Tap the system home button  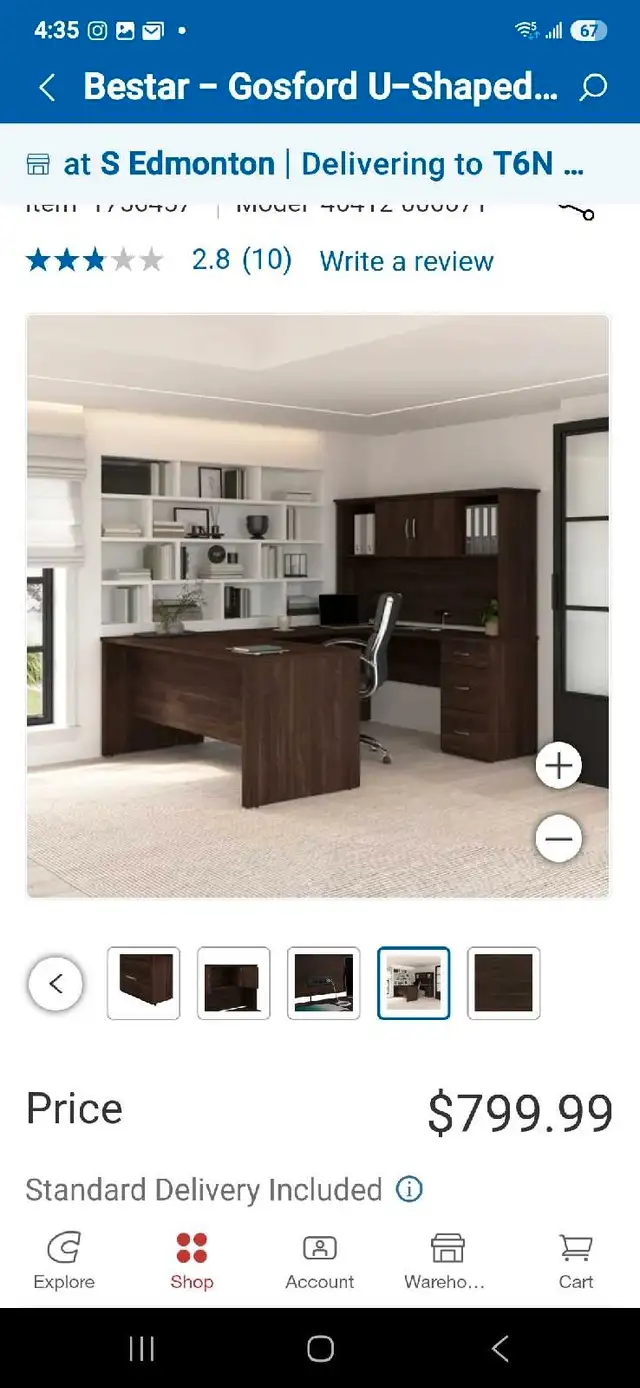point(320,1349)
